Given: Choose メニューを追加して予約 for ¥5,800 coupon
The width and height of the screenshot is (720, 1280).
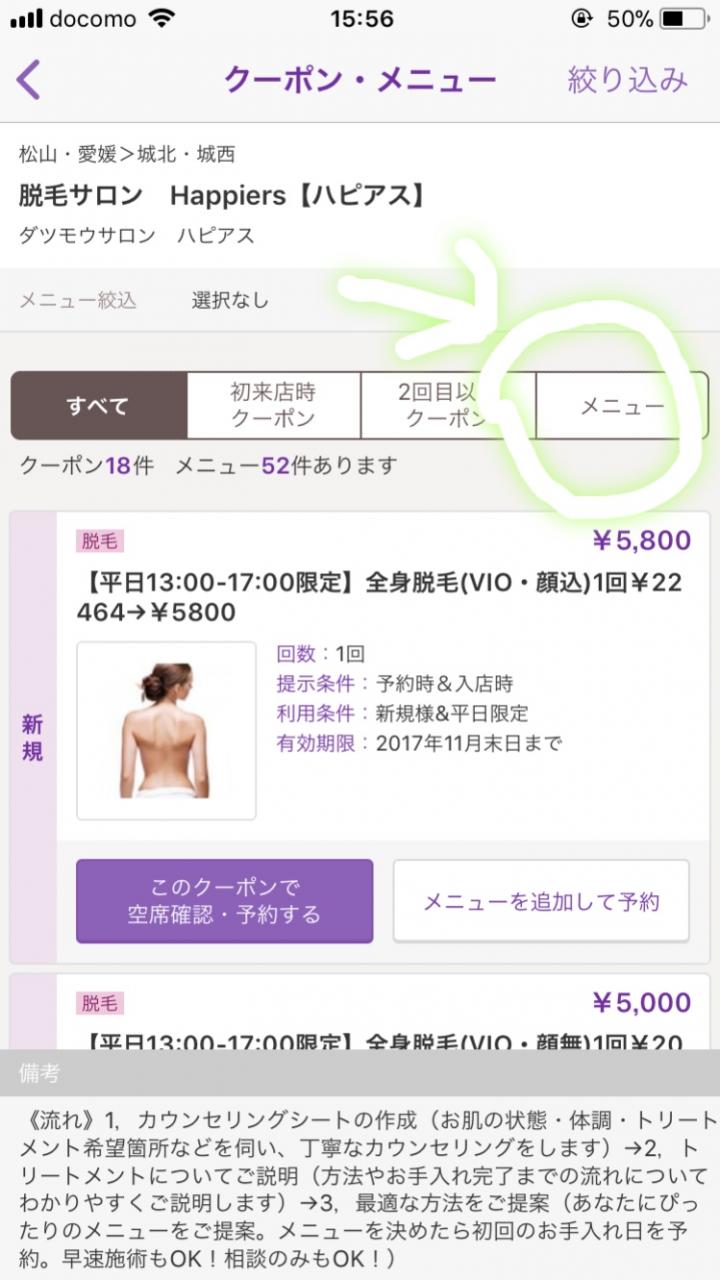Looking at the screenshot, I should 541,901.
